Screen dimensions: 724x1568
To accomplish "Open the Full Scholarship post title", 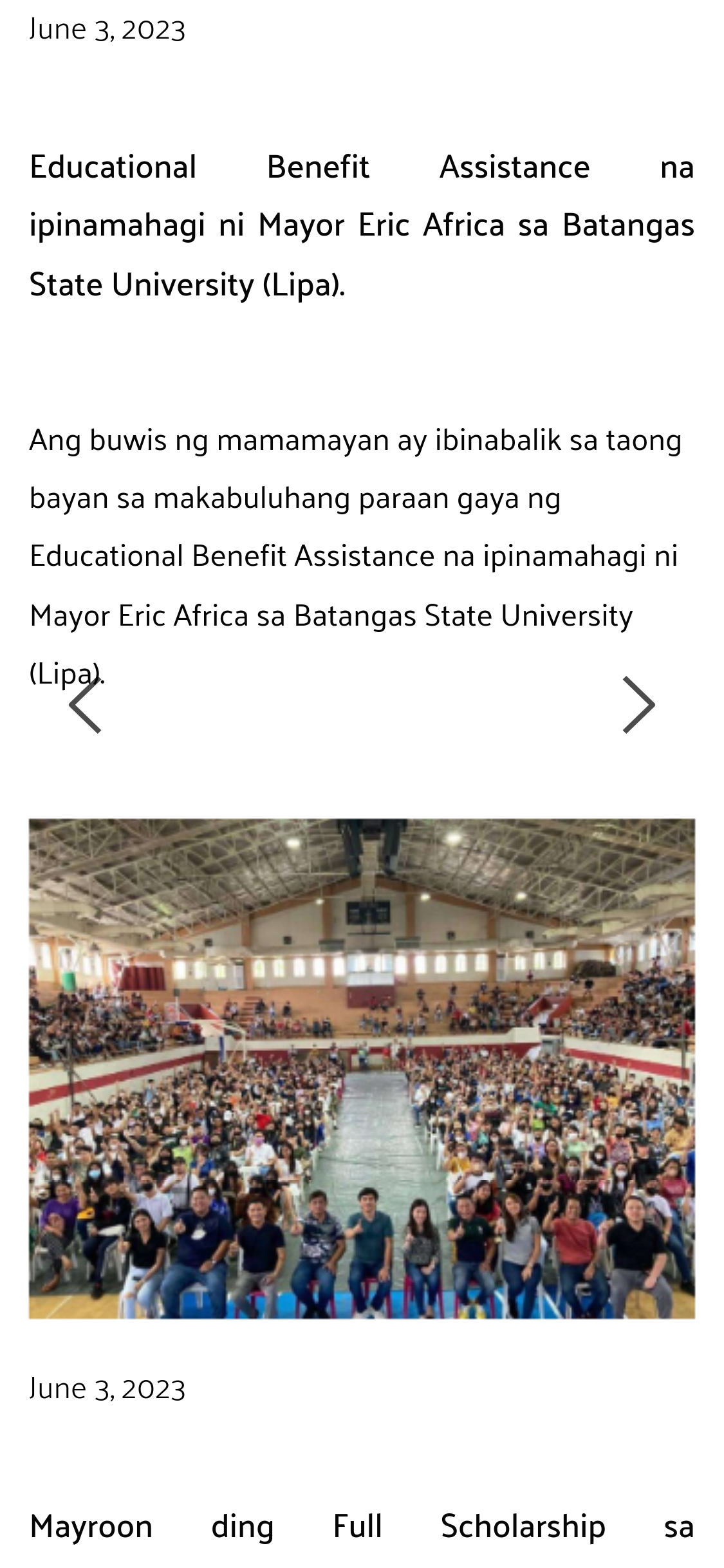I will tap(361, 1527).
